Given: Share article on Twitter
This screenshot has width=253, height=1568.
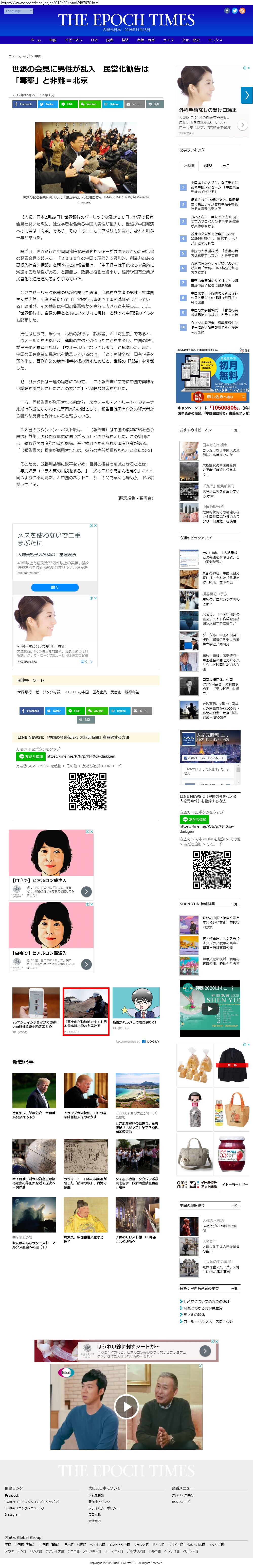Looking at the screenshot, I should click(47, 104).
